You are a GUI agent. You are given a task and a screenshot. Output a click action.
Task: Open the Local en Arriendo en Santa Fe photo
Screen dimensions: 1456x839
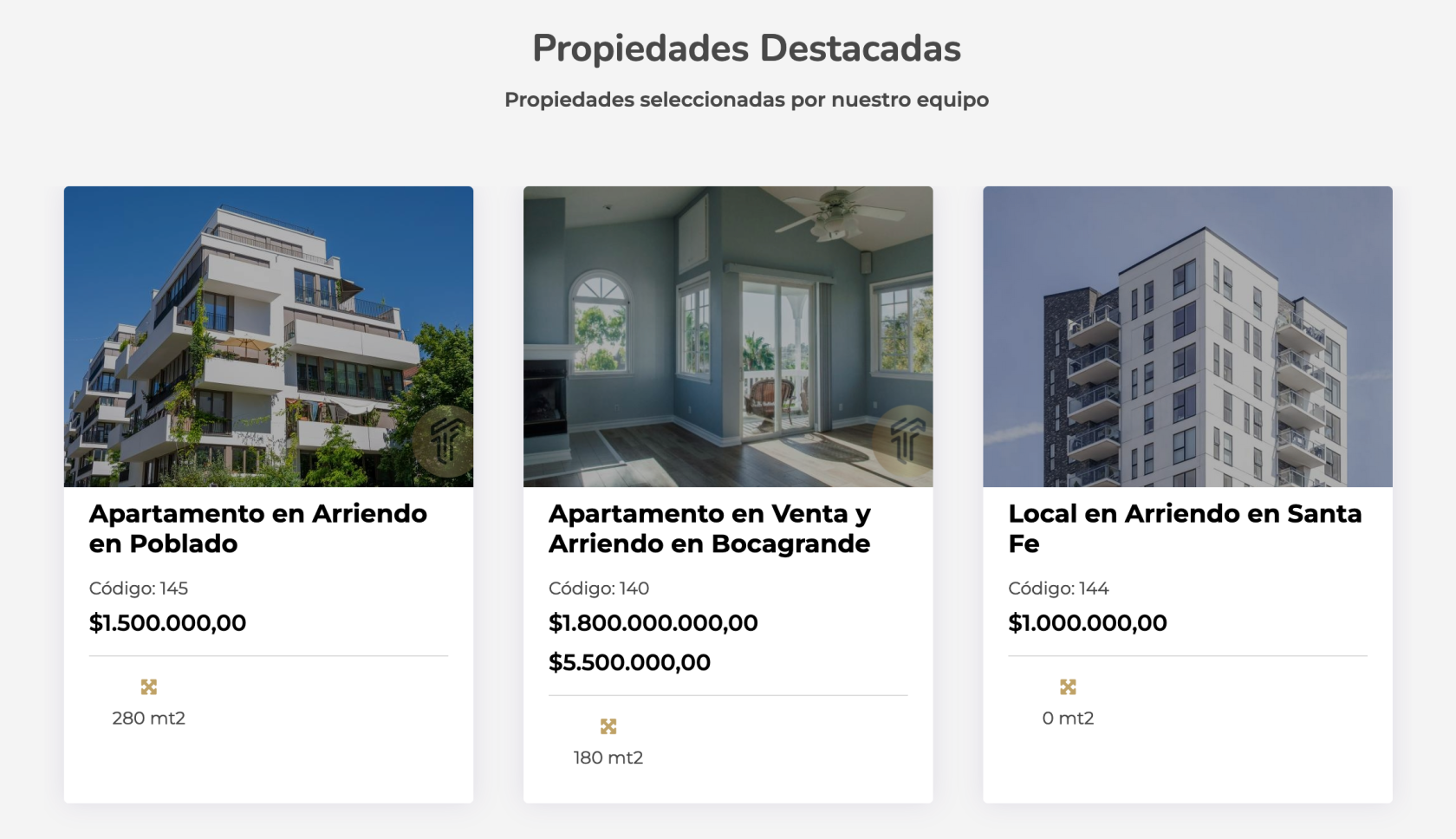1187,336
